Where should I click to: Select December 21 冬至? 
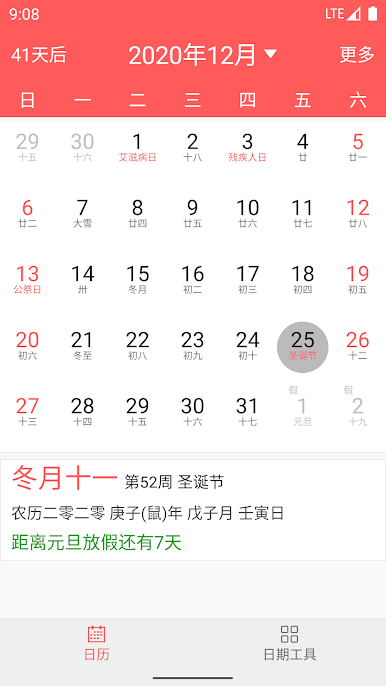tap(82, 346)
